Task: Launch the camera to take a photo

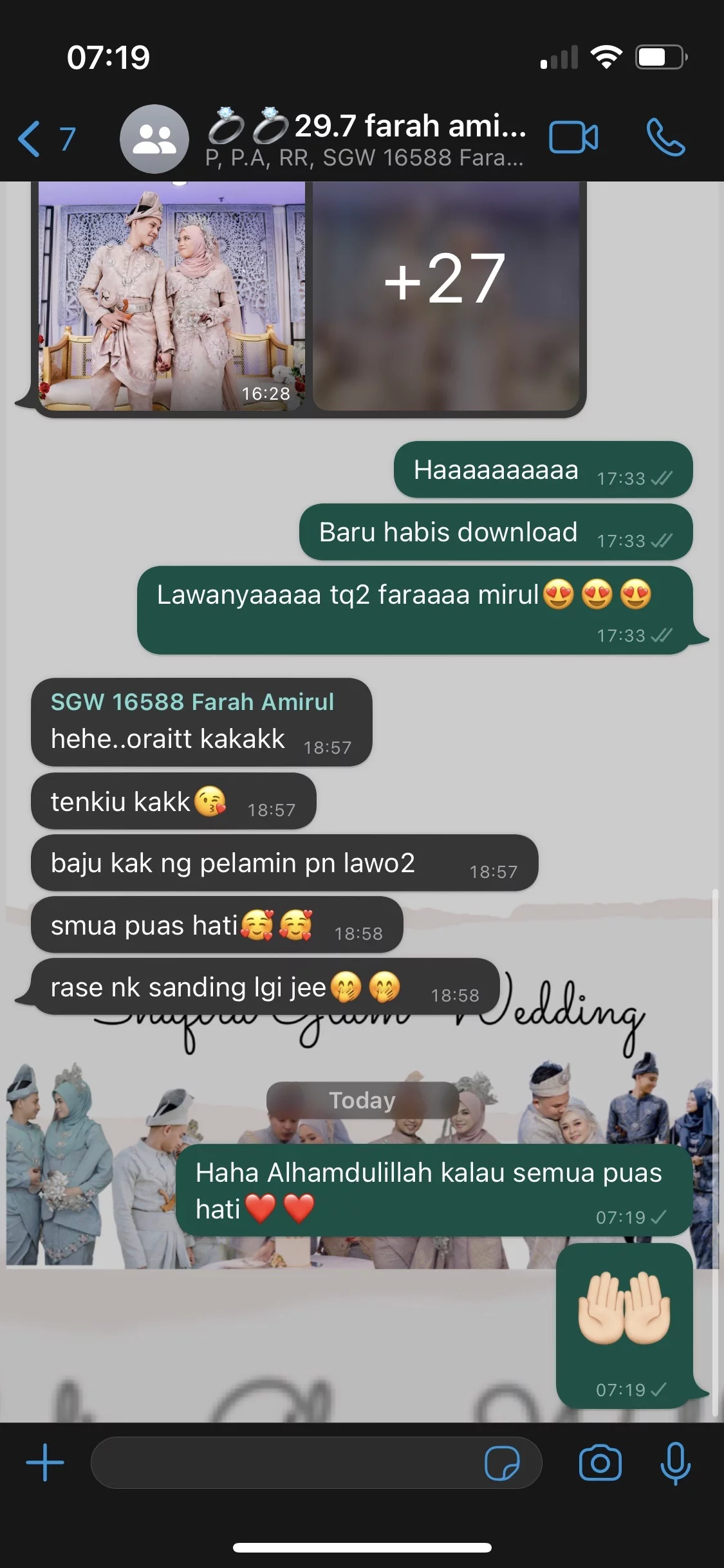Action: (600, 1463)
